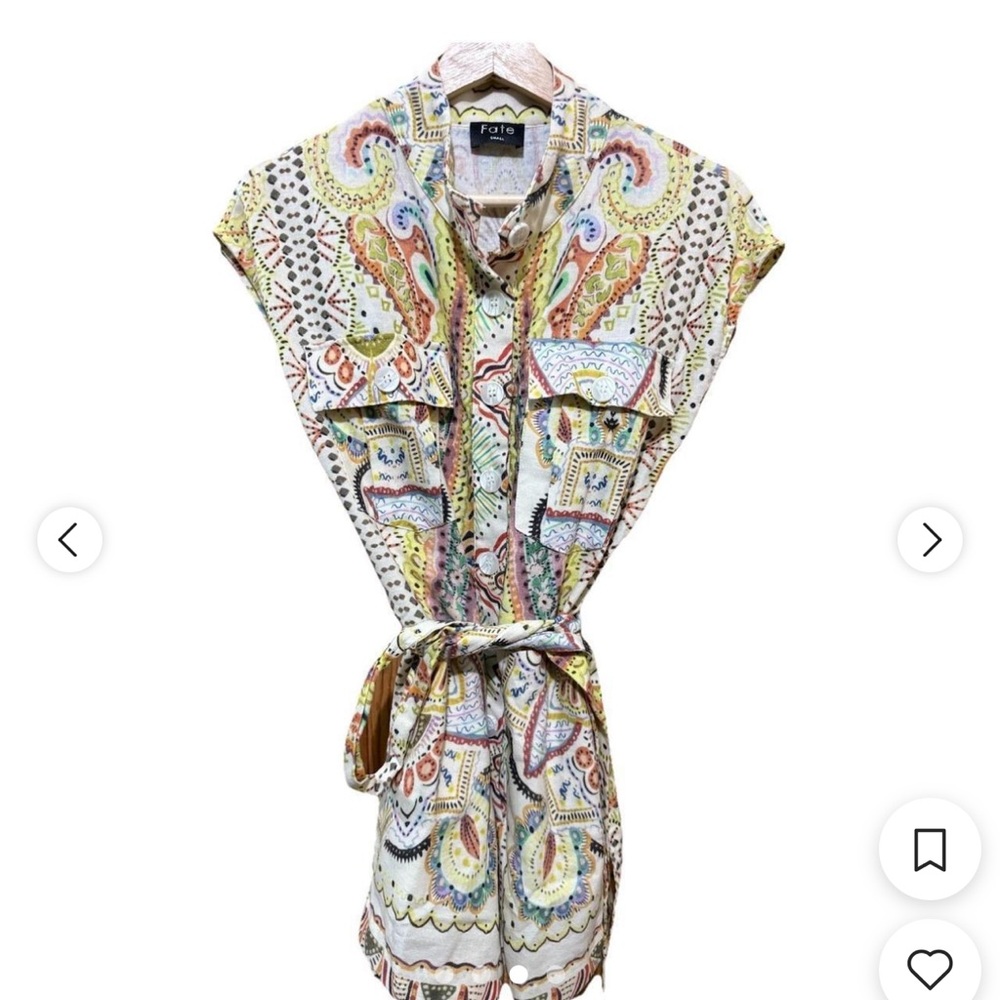Image resolution: width=1000 pixels, height=1000 pixels.
Task: Go to the previous product photo
Action: point(69,540)
